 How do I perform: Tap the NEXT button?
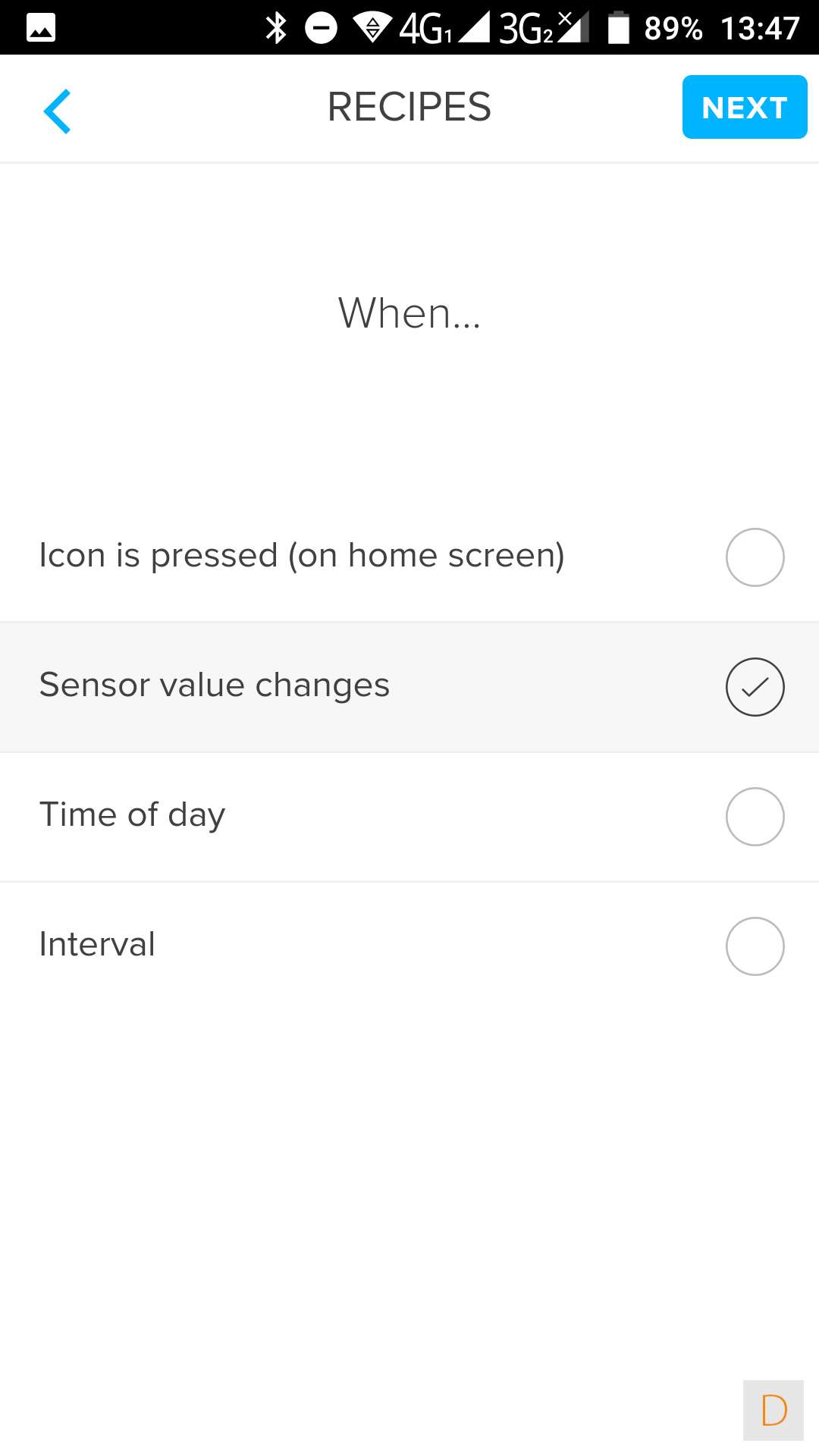coord(744,107)
